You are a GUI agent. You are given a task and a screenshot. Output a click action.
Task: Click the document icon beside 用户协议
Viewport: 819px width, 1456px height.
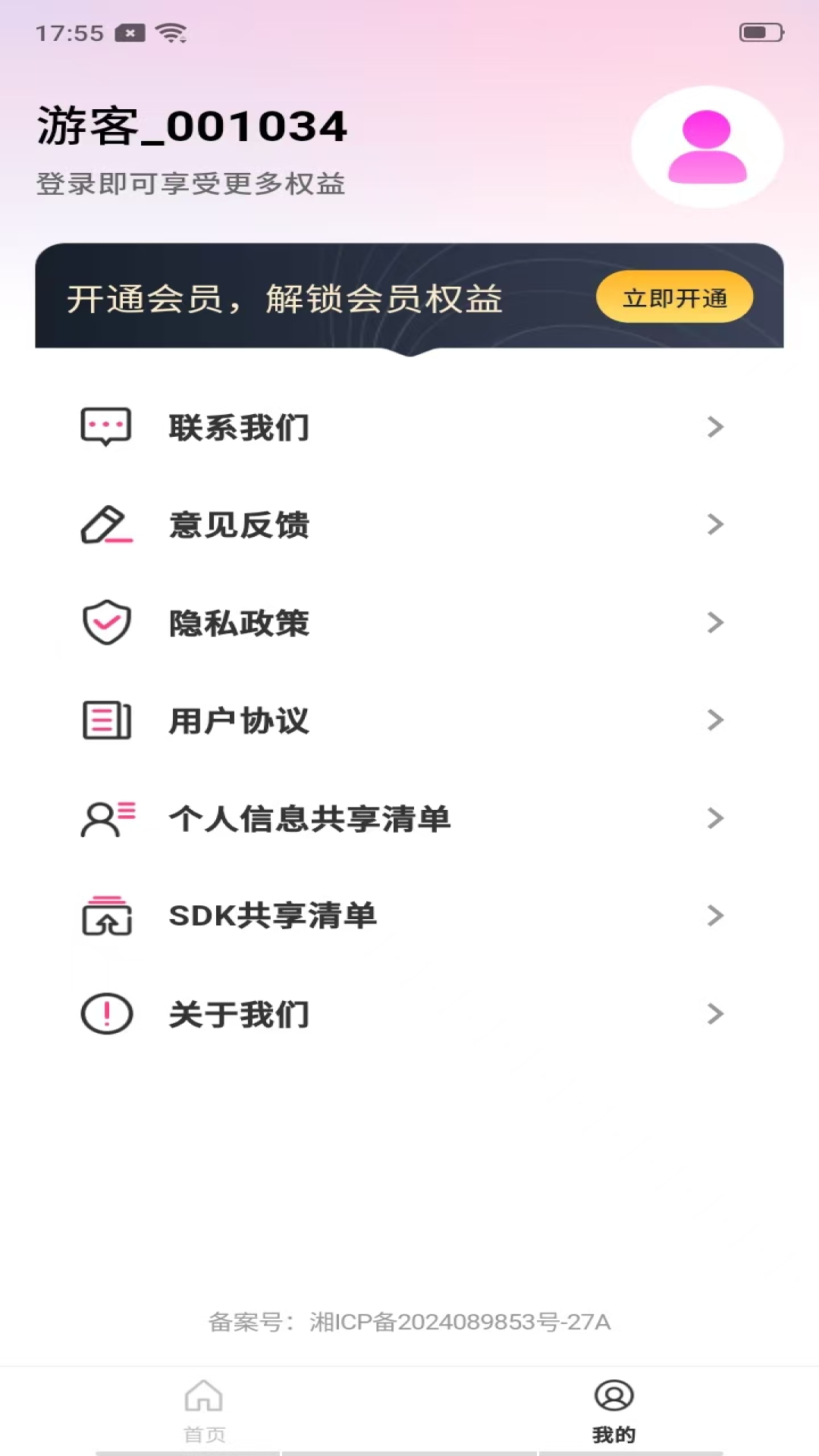tap(106, 720)
